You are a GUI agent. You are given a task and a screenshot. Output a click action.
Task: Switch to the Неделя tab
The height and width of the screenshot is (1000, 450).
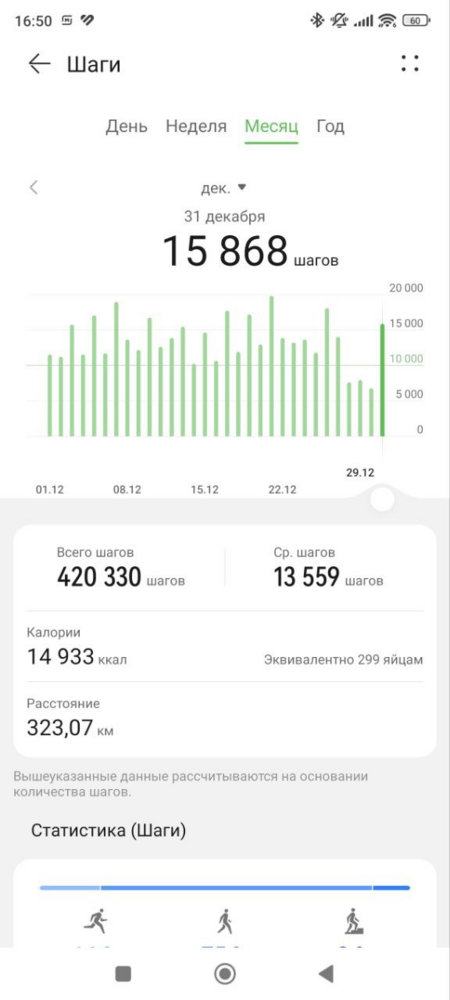(x=196, y=126)
